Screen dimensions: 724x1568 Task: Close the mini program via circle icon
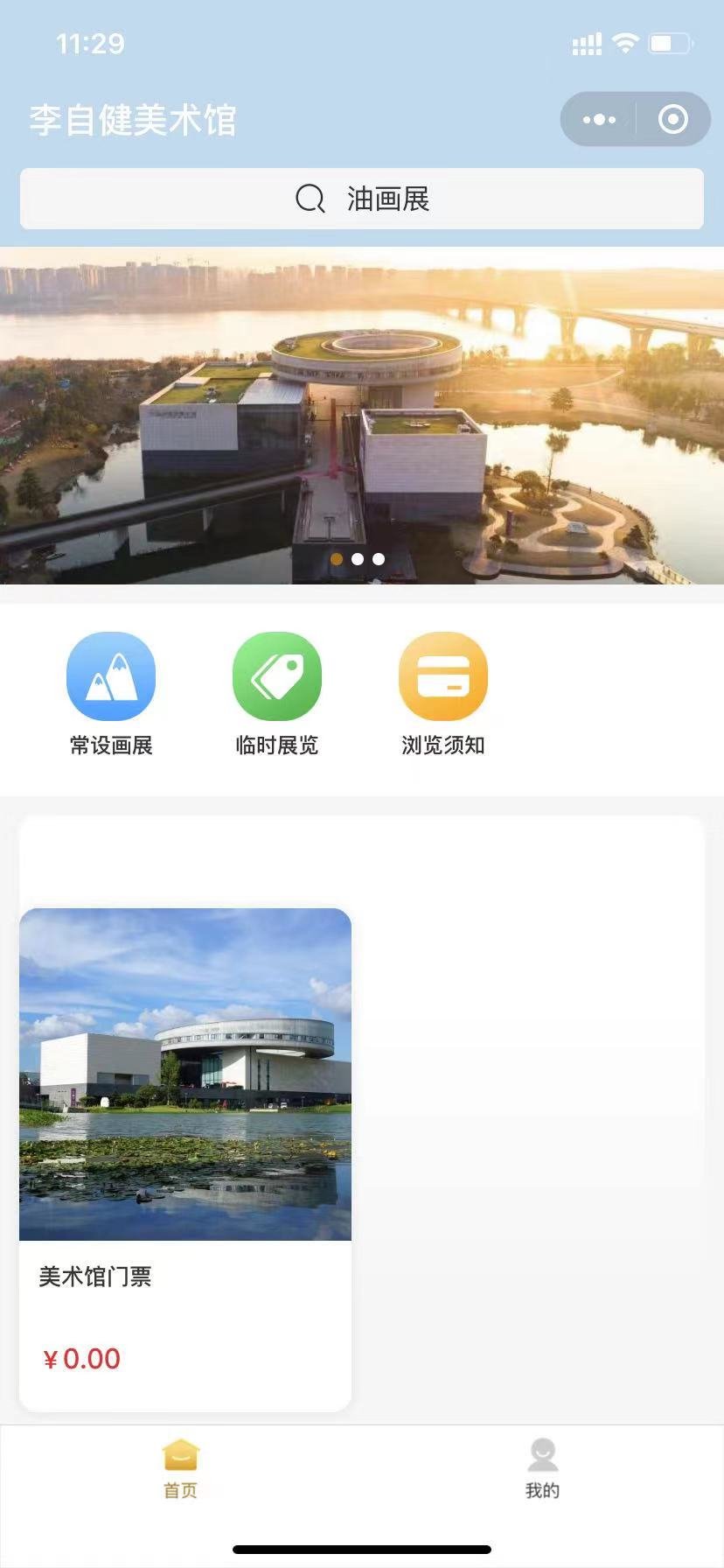point(672,119)
